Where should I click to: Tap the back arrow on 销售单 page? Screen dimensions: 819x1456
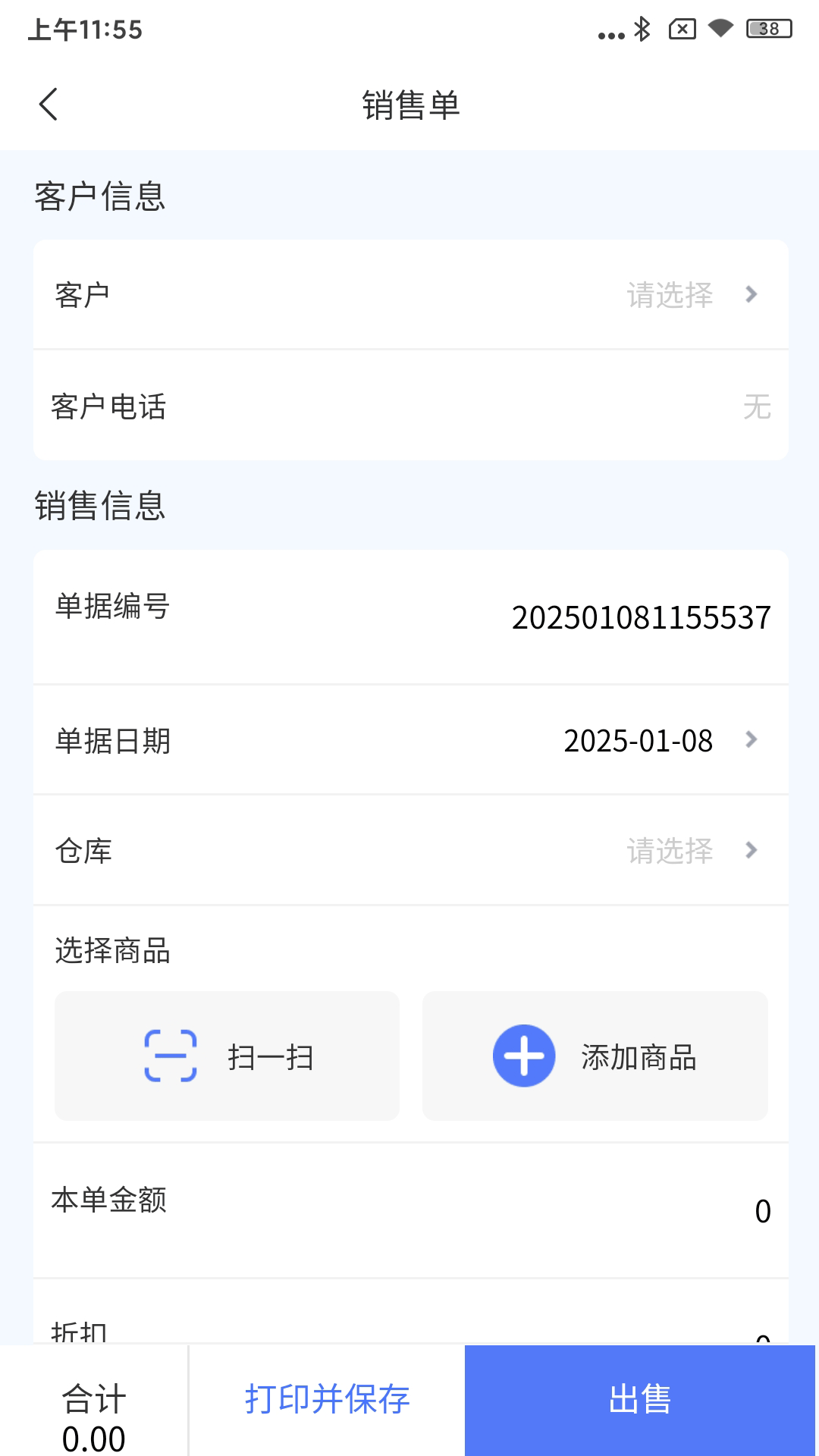[x=48, y=104]
